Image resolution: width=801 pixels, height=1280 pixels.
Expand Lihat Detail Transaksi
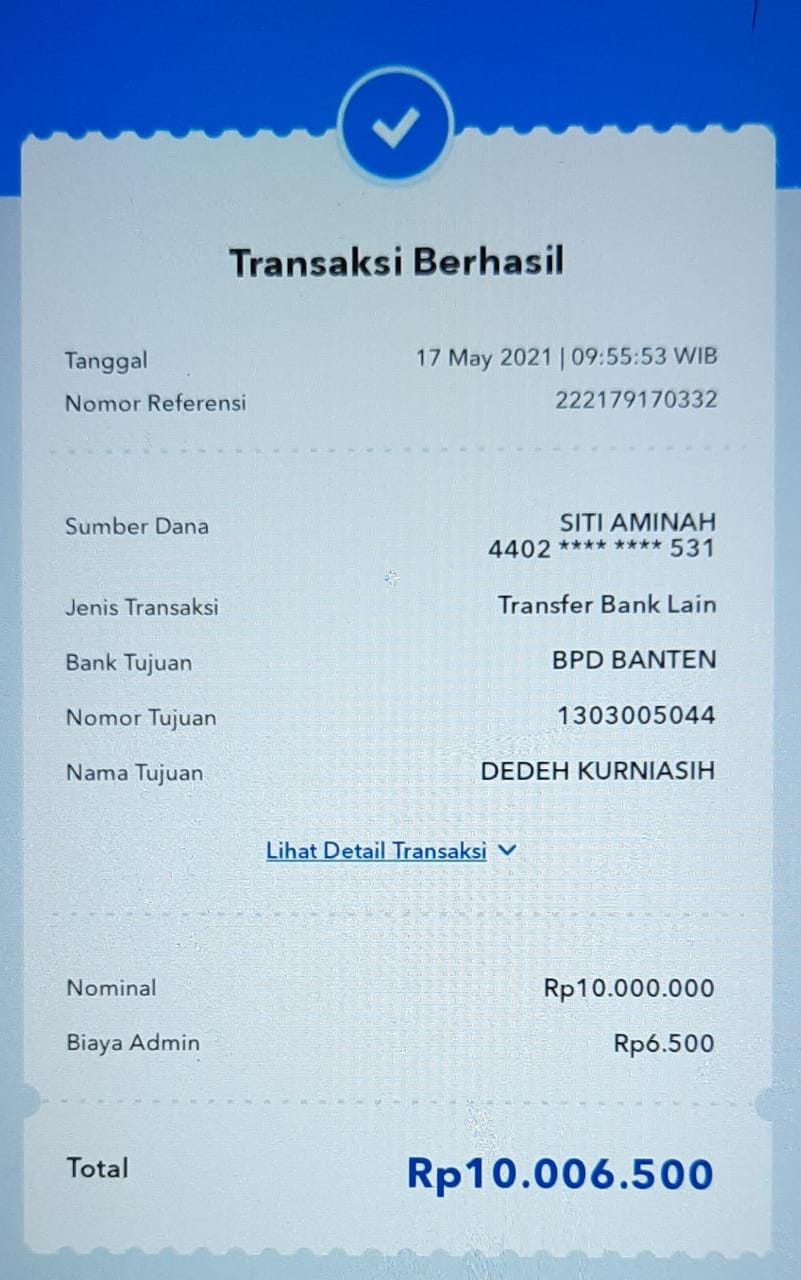pyautogui.click(x=390, y=851)
